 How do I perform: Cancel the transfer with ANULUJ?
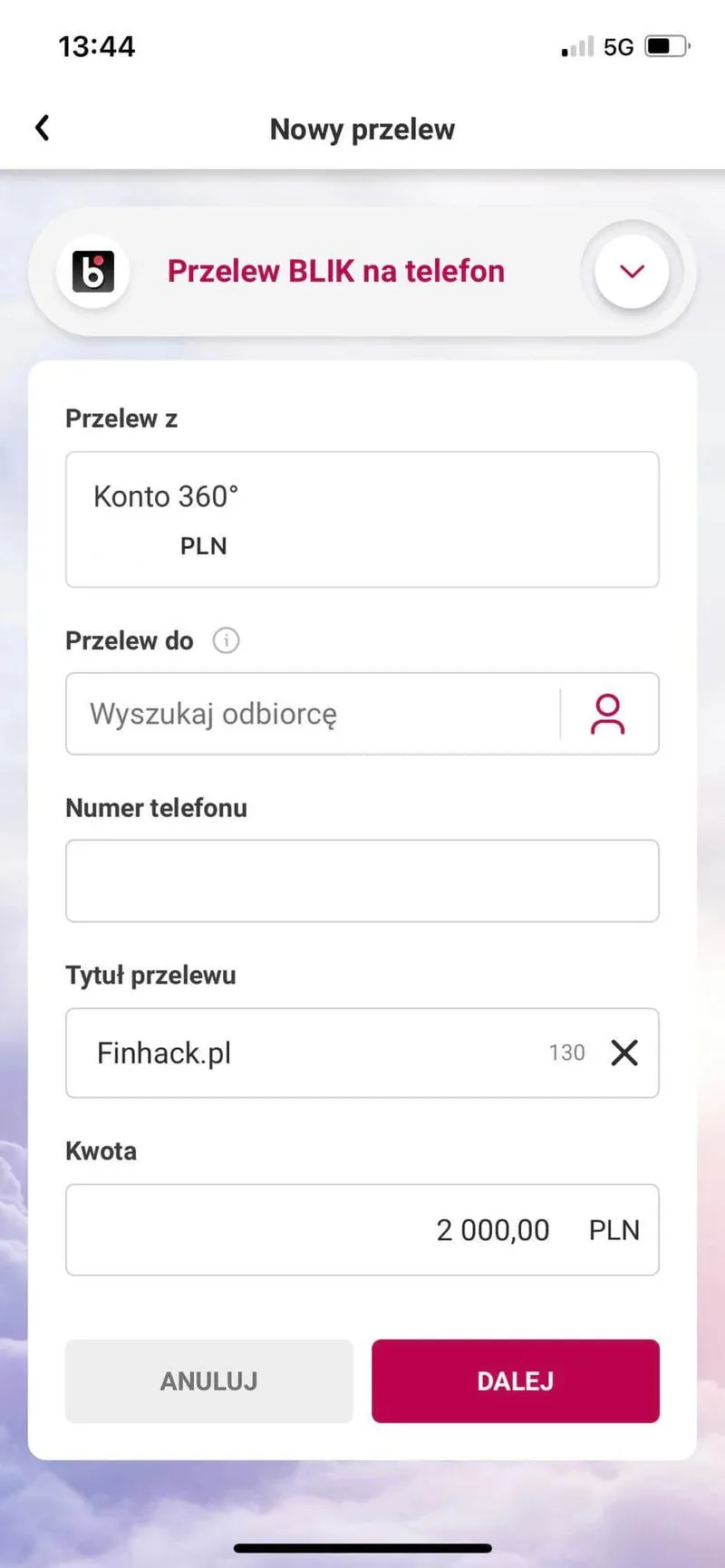click(208, 1380)
